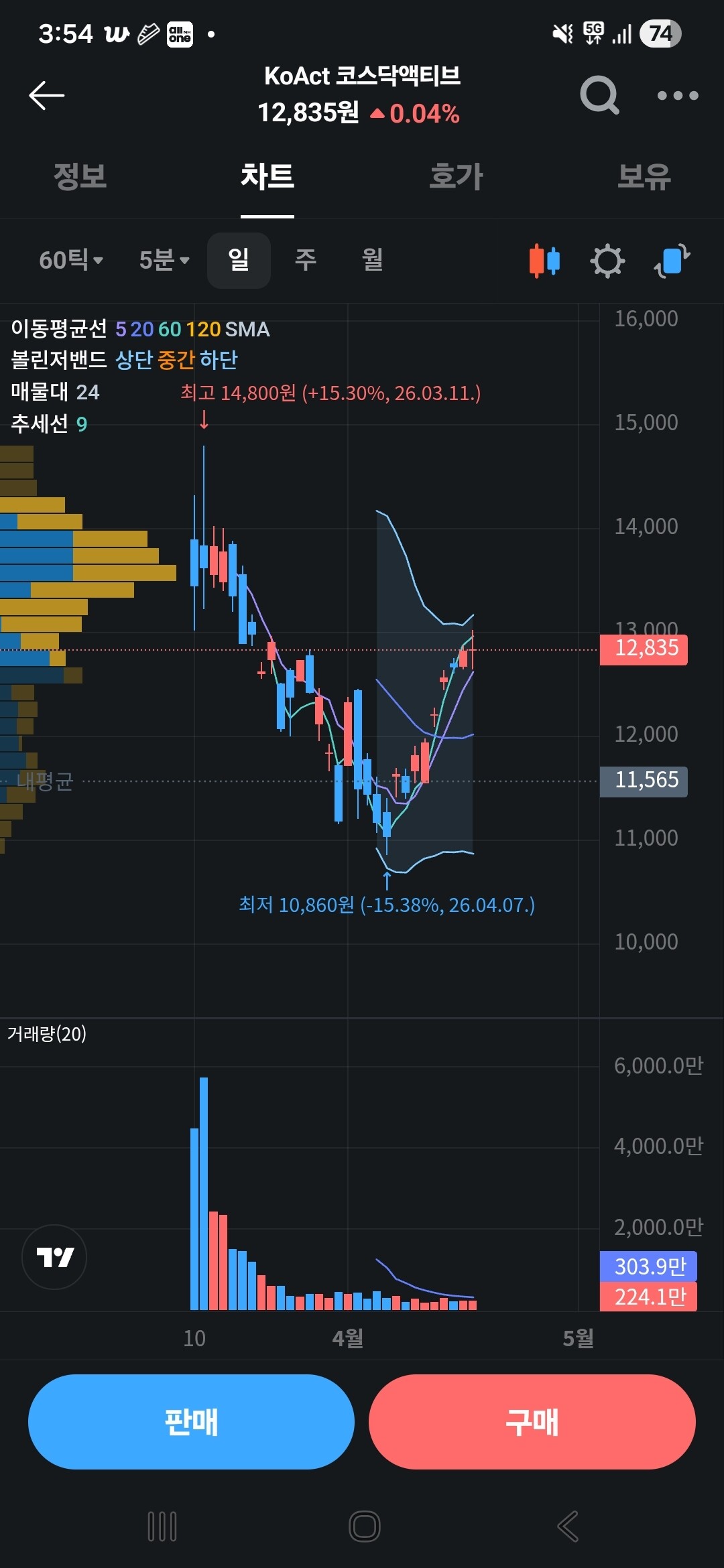Image resolution: width=724 pixels, height=1568 pixels.
Task: Expand the 60틱 tick interval dropdown
Action: click(x=71, y=260)
